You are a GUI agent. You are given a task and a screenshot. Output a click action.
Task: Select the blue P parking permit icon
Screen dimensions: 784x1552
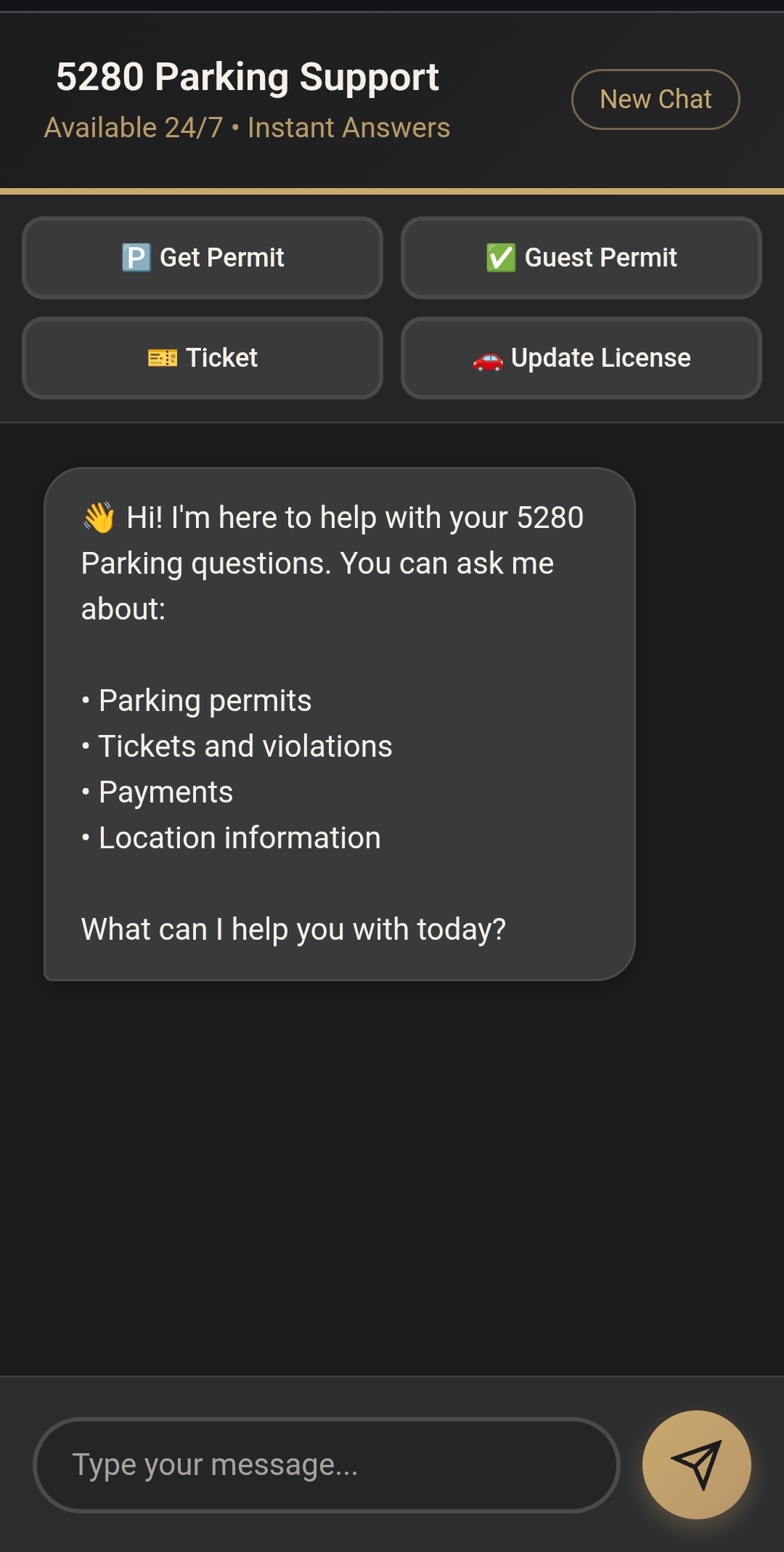(135, 257)
